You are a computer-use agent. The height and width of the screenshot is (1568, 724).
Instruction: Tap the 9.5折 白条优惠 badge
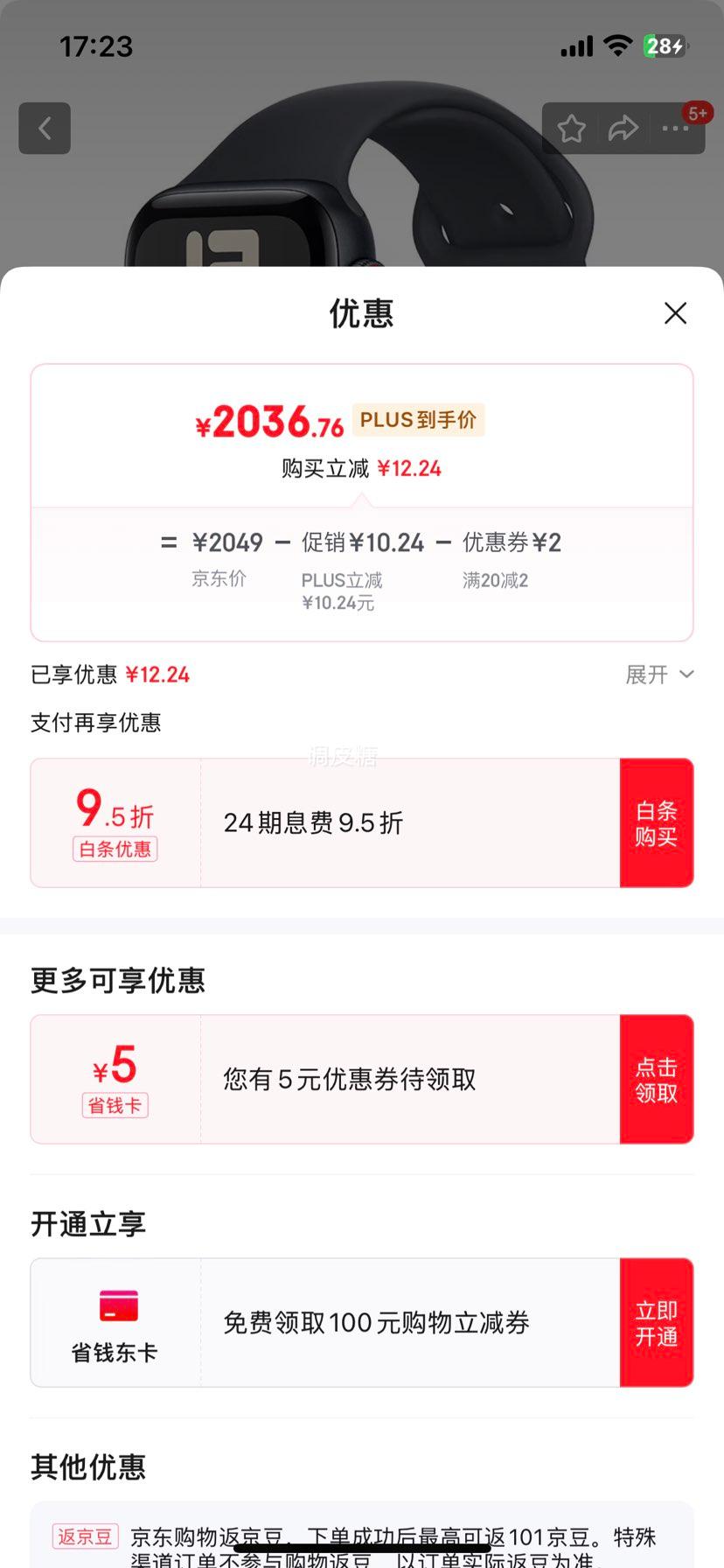click(x=115, y=822)
